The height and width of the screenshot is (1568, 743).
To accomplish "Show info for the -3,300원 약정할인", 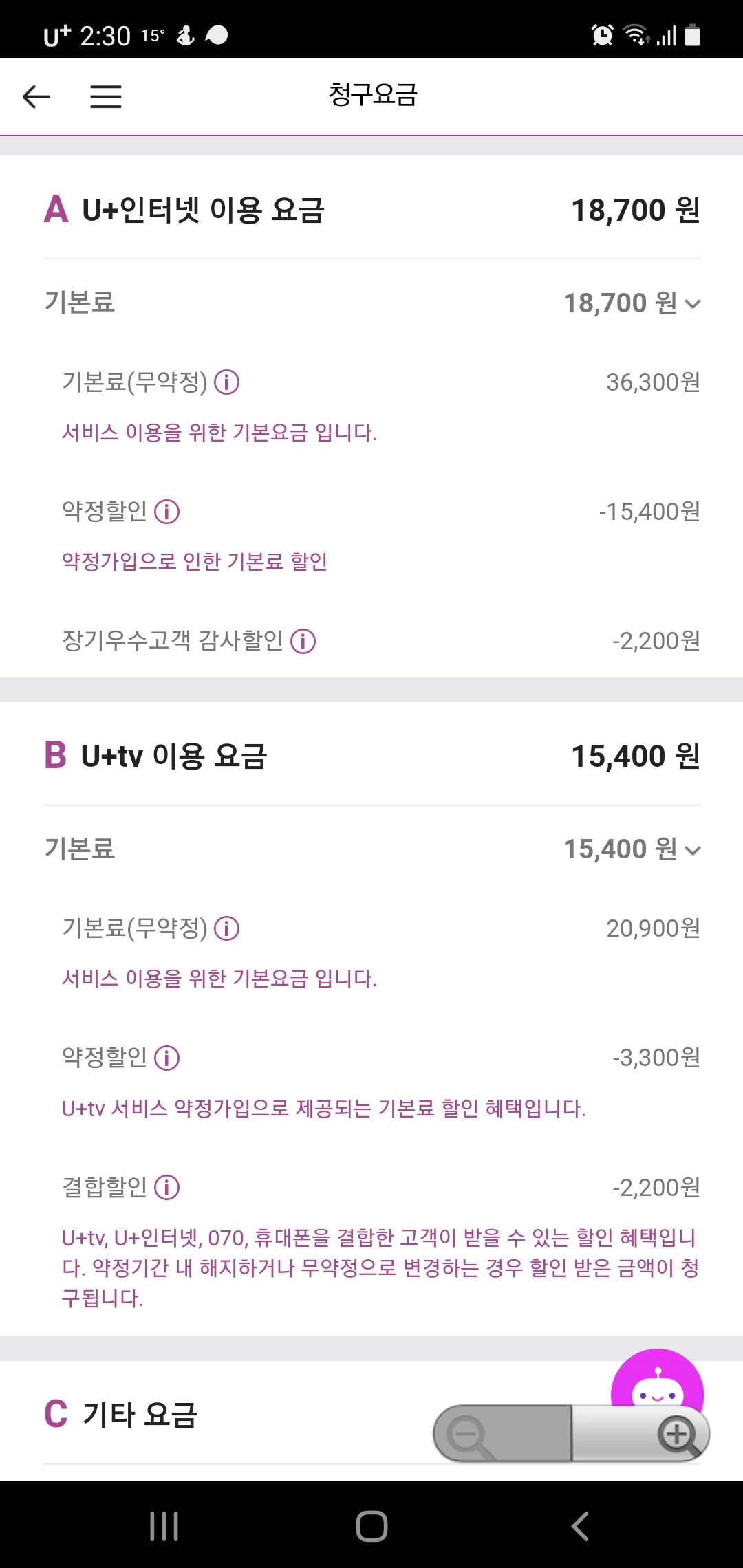I will 167,1058.
